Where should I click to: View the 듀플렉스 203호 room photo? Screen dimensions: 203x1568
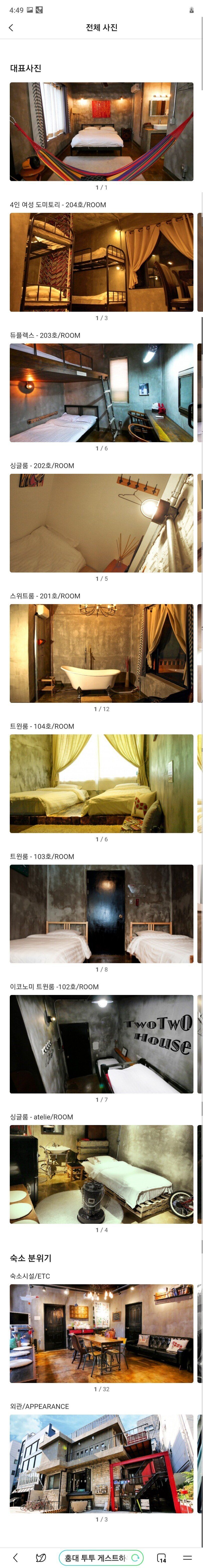coord(101,392)
